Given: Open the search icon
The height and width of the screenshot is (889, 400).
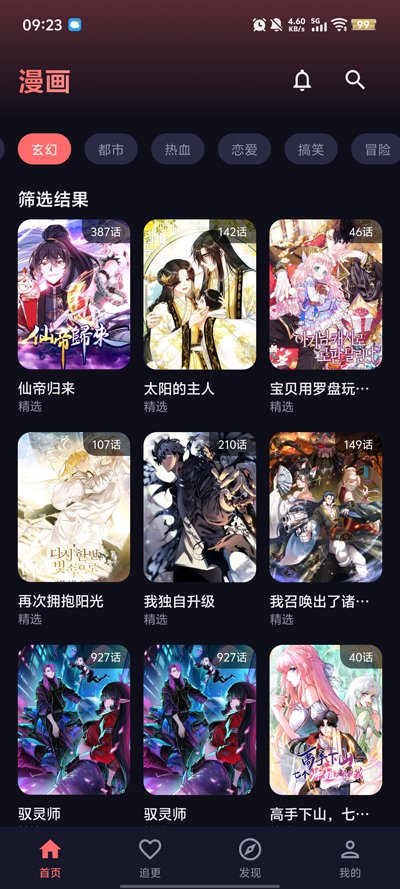Looking at the screenshot, I should (x=355, y=81).
